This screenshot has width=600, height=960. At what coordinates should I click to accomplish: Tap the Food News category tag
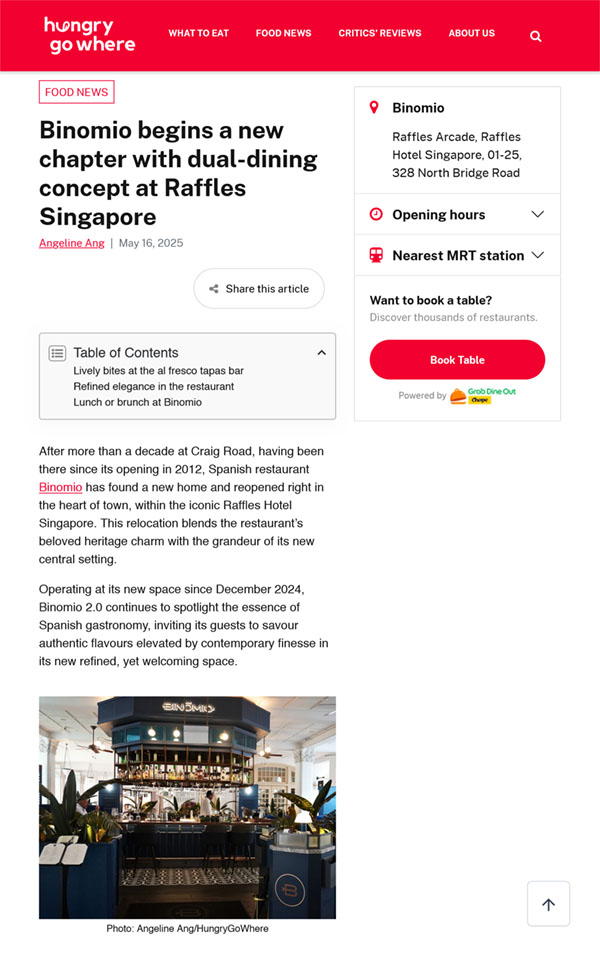pos(77,92)
